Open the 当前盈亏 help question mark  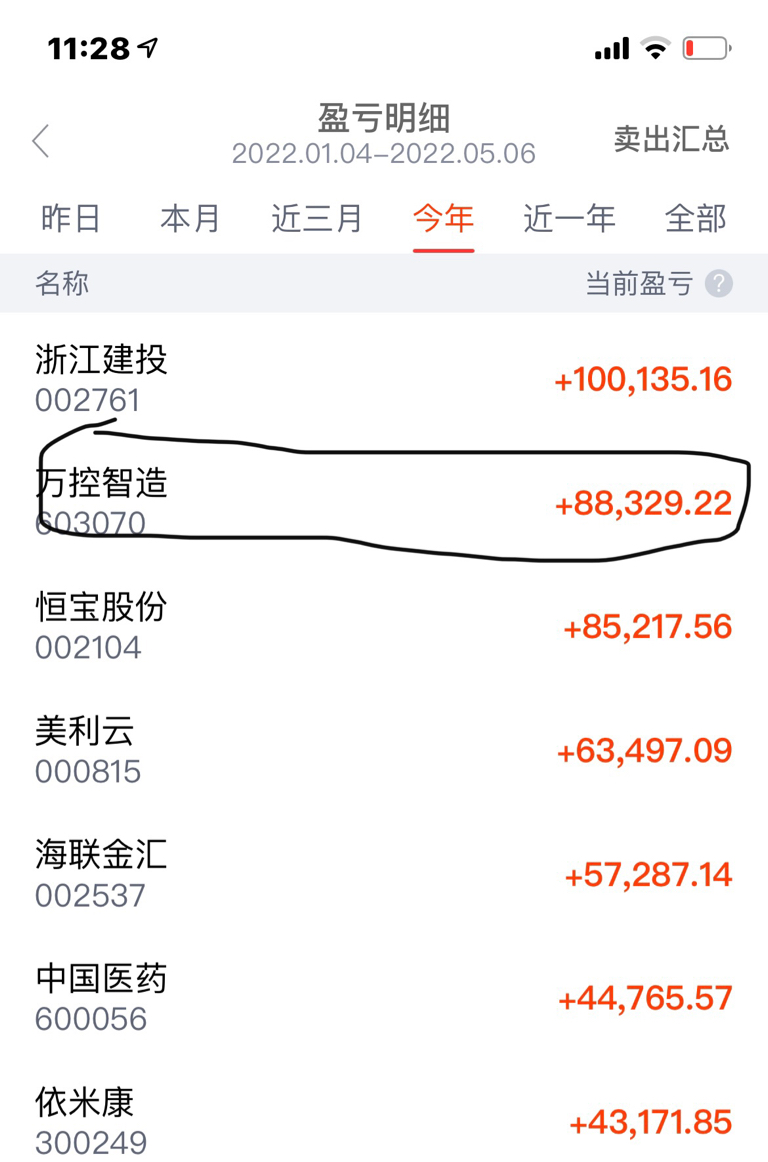click(x=718, y=283)
